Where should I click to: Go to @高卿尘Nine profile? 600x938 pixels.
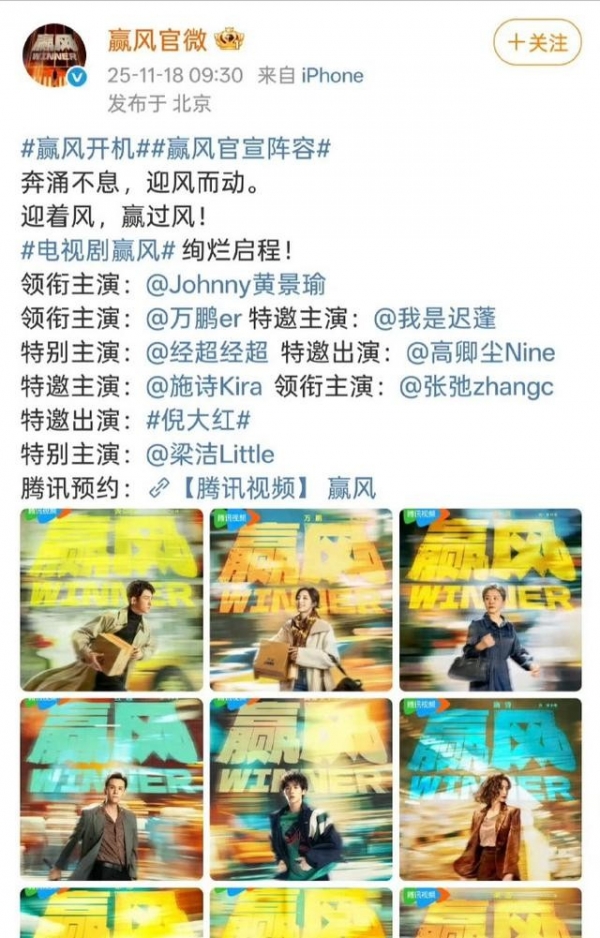pyautogui.click(x=481, y=353)
